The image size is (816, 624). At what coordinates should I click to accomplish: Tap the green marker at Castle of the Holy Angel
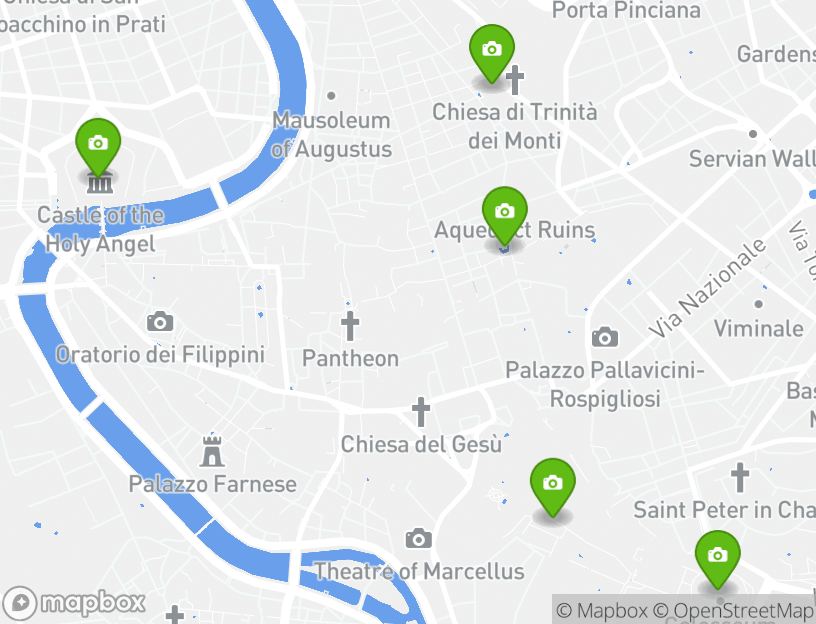98,145
